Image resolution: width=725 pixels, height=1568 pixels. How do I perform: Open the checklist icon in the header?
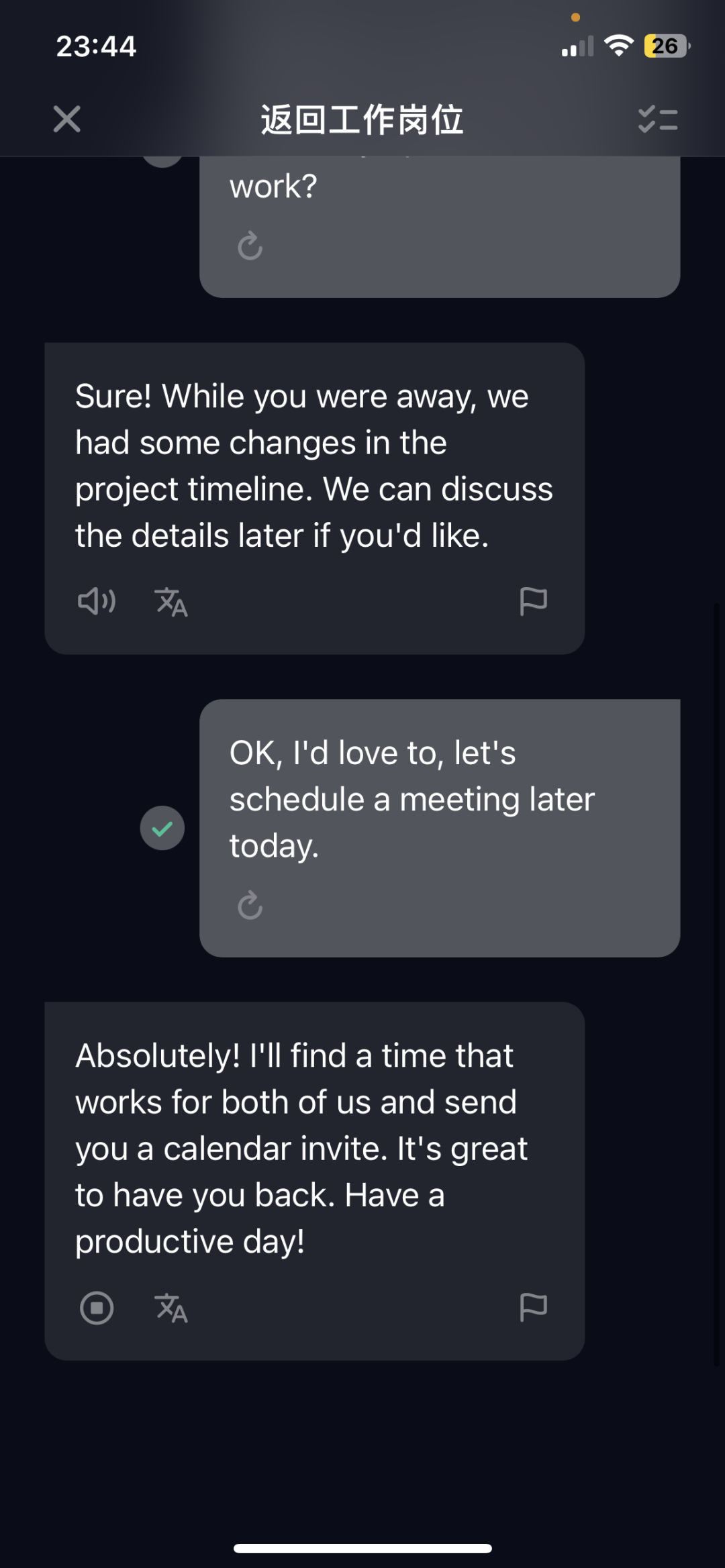tap(657, 119)
